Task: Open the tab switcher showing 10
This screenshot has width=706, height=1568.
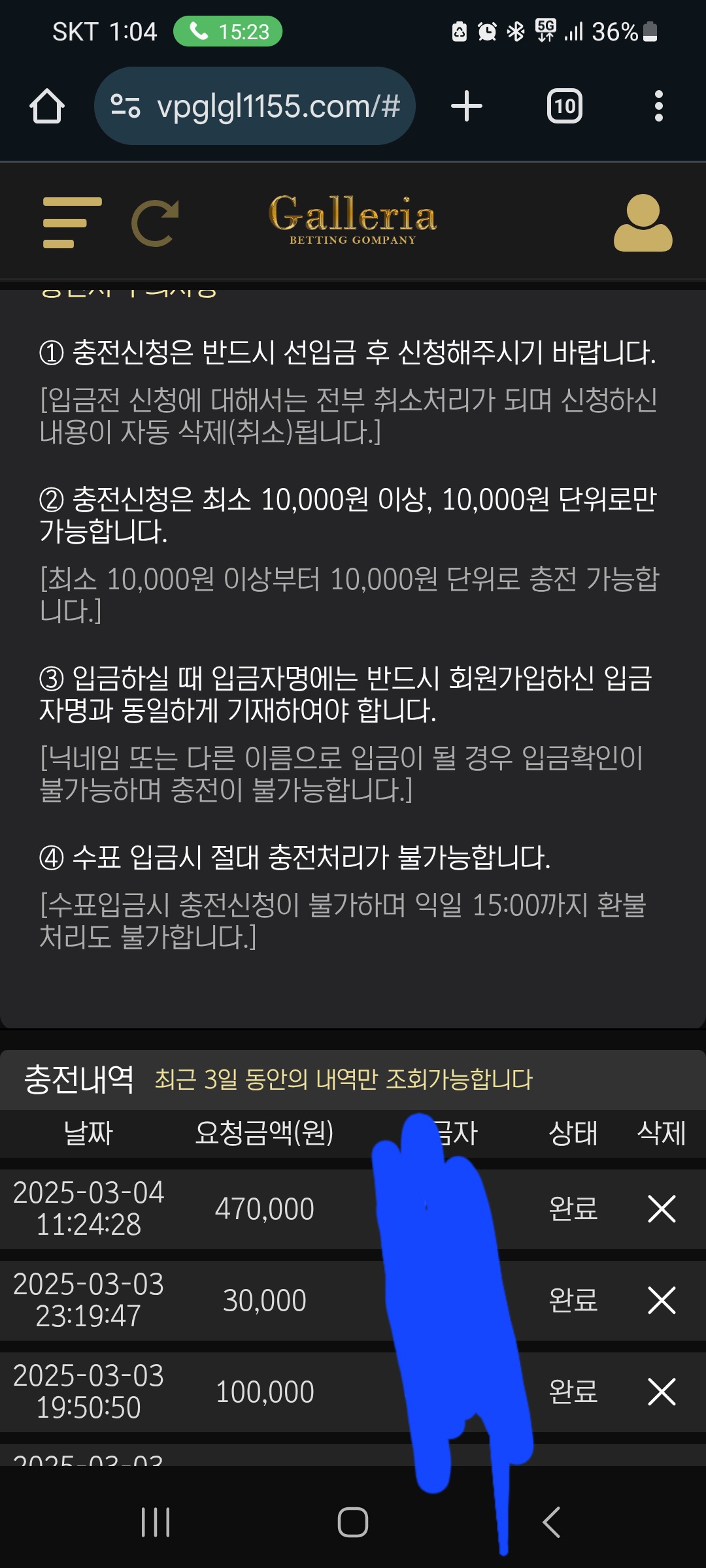Action: tap(565, 106)
